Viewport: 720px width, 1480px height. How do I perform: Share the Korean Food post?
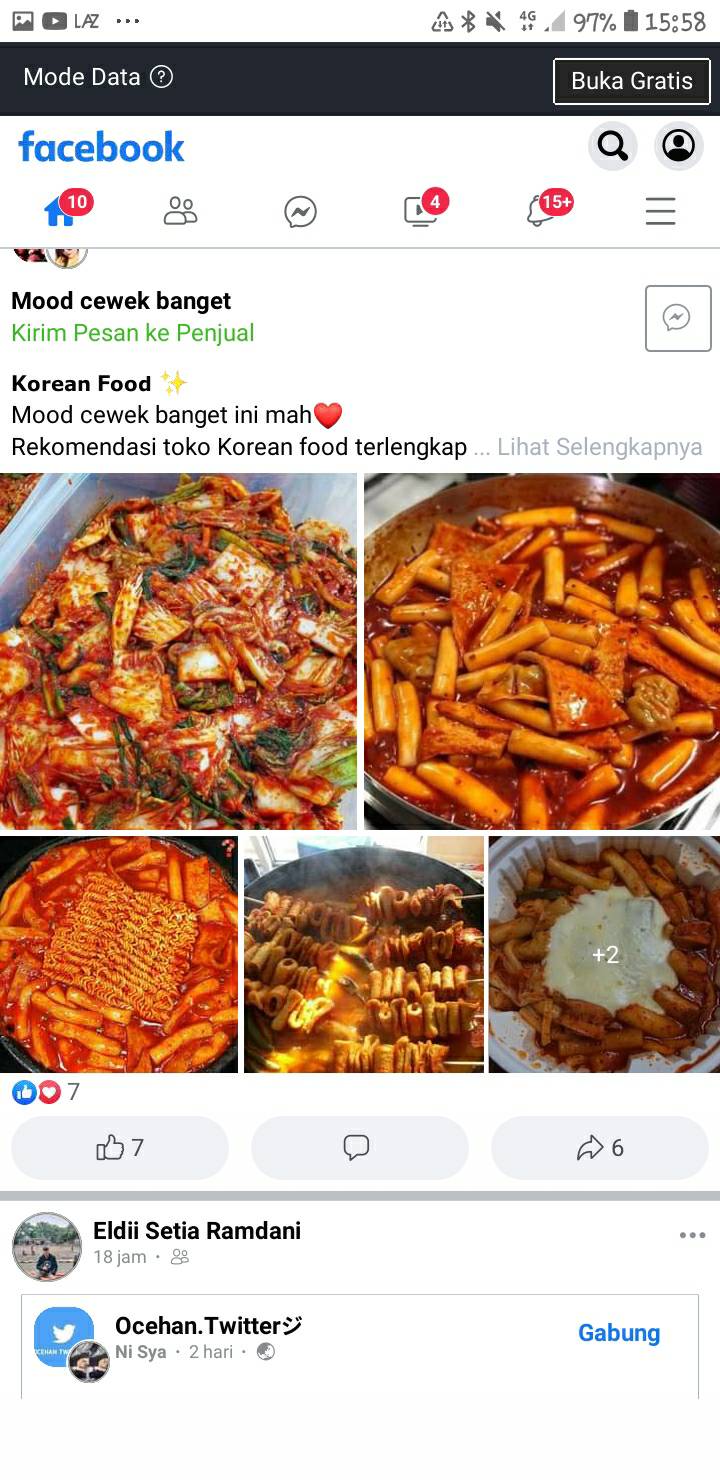coord(600,1148)
